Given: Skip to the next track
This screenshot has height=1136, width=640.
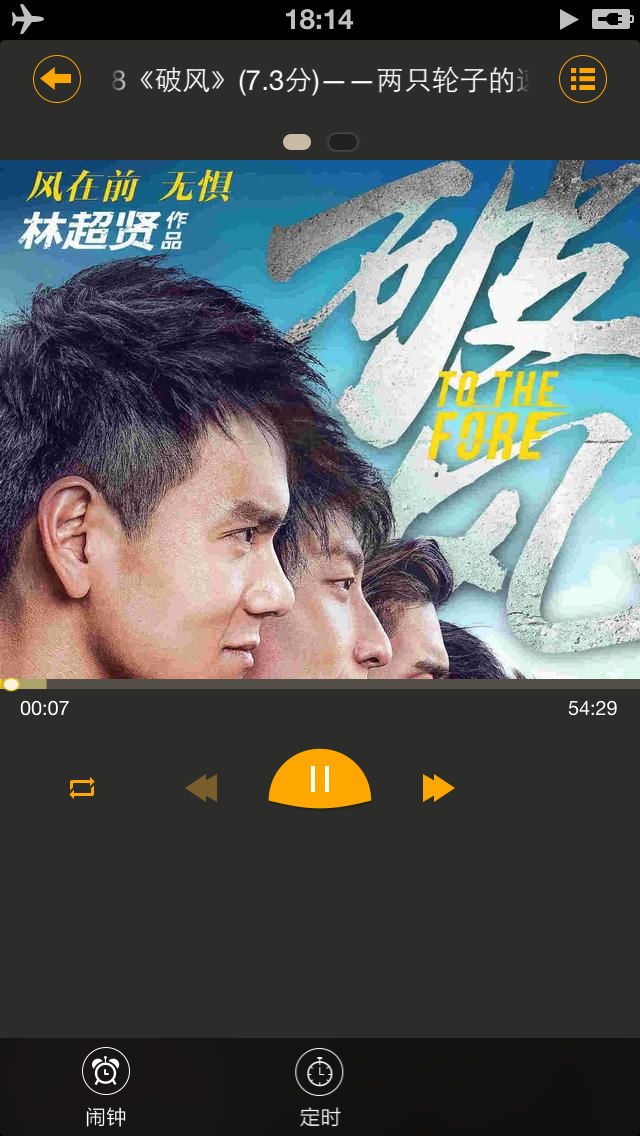Looking at the screenshot, I should click(x=438, y=788).
